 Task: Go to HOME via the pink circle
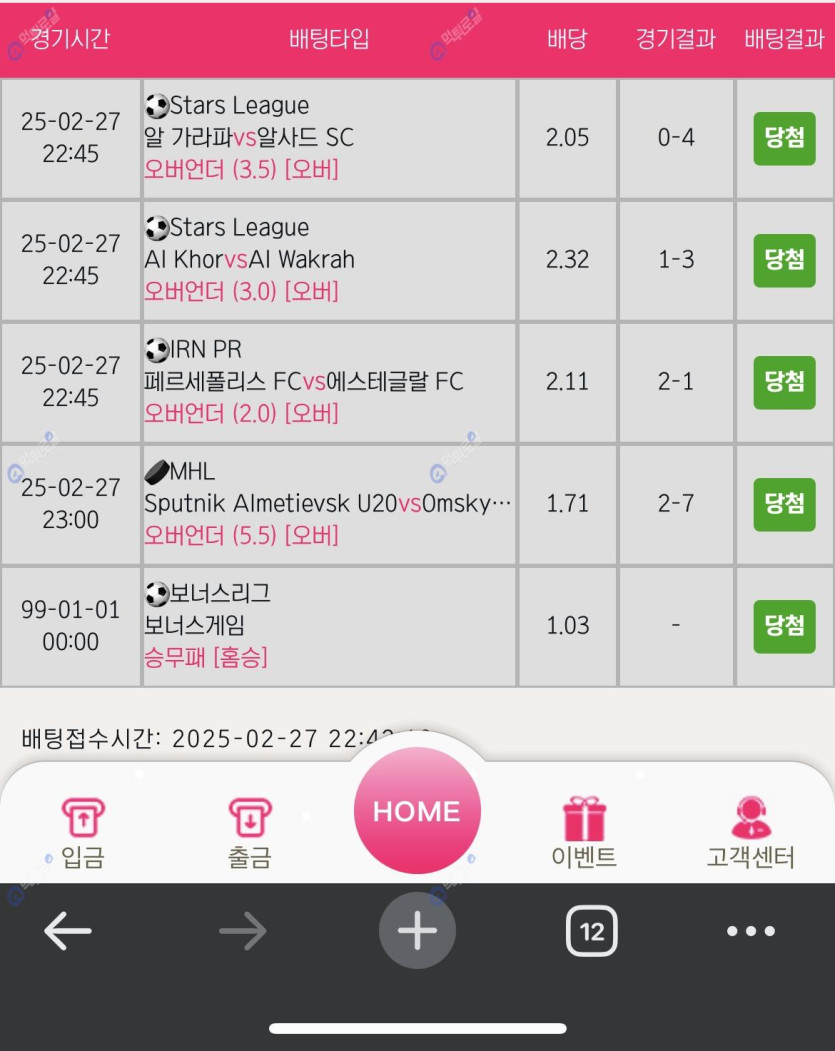[x=417, y=810]
